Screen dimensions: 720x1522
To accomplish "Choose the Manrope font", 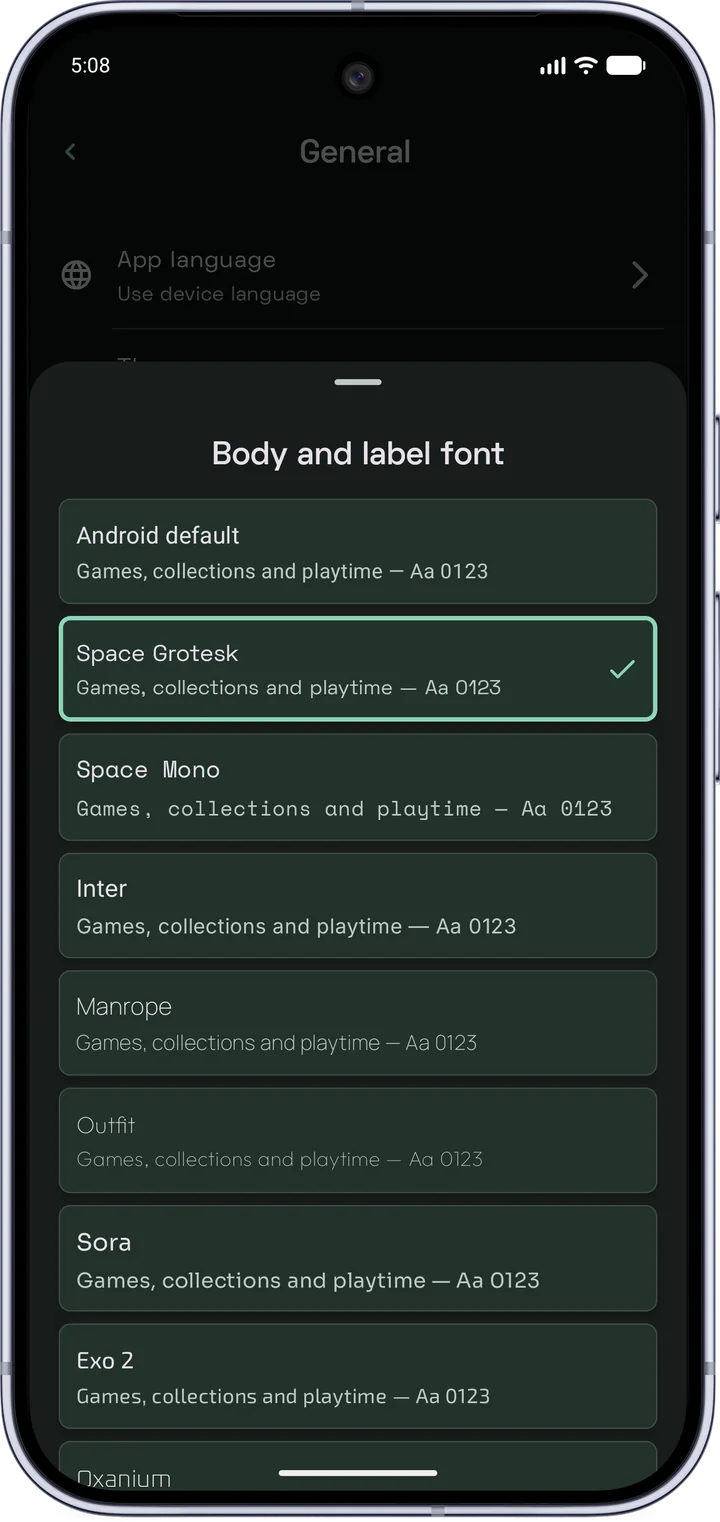I will click(358, 1023).
